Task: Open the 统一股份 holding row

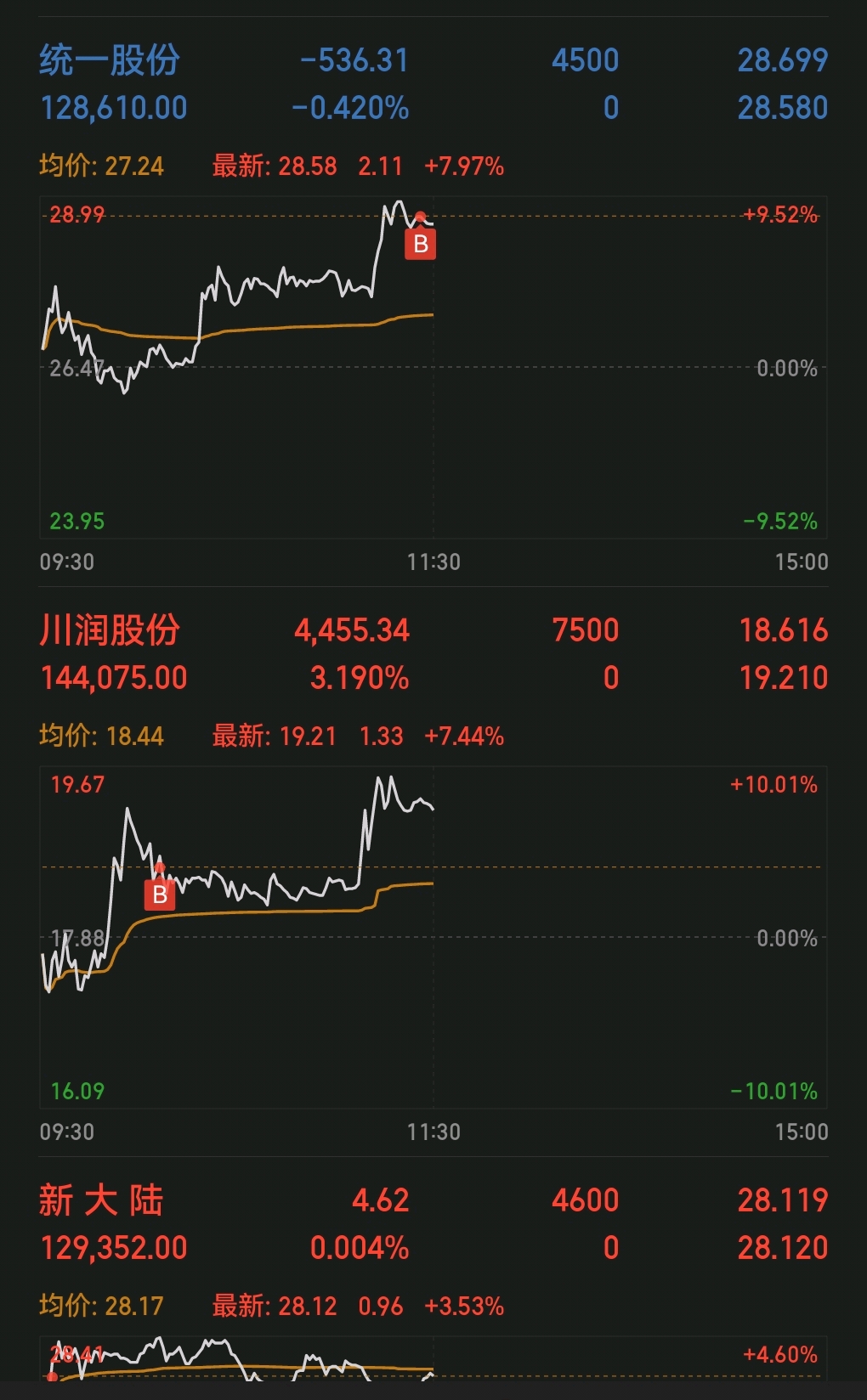Action: coord(433,83)
